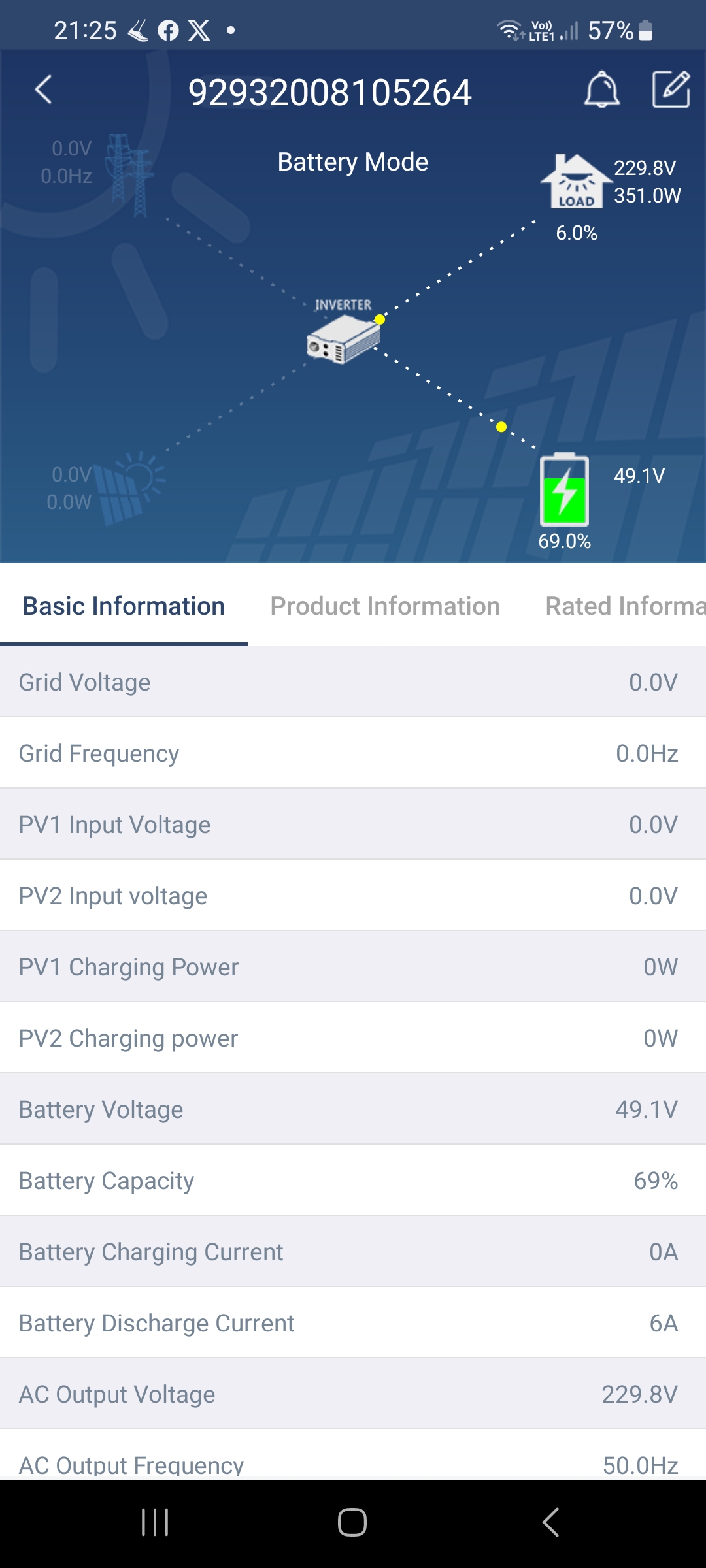Screen dimensions: 706x1568
Task: Tap the system home button
Action: click(352, 1522)
